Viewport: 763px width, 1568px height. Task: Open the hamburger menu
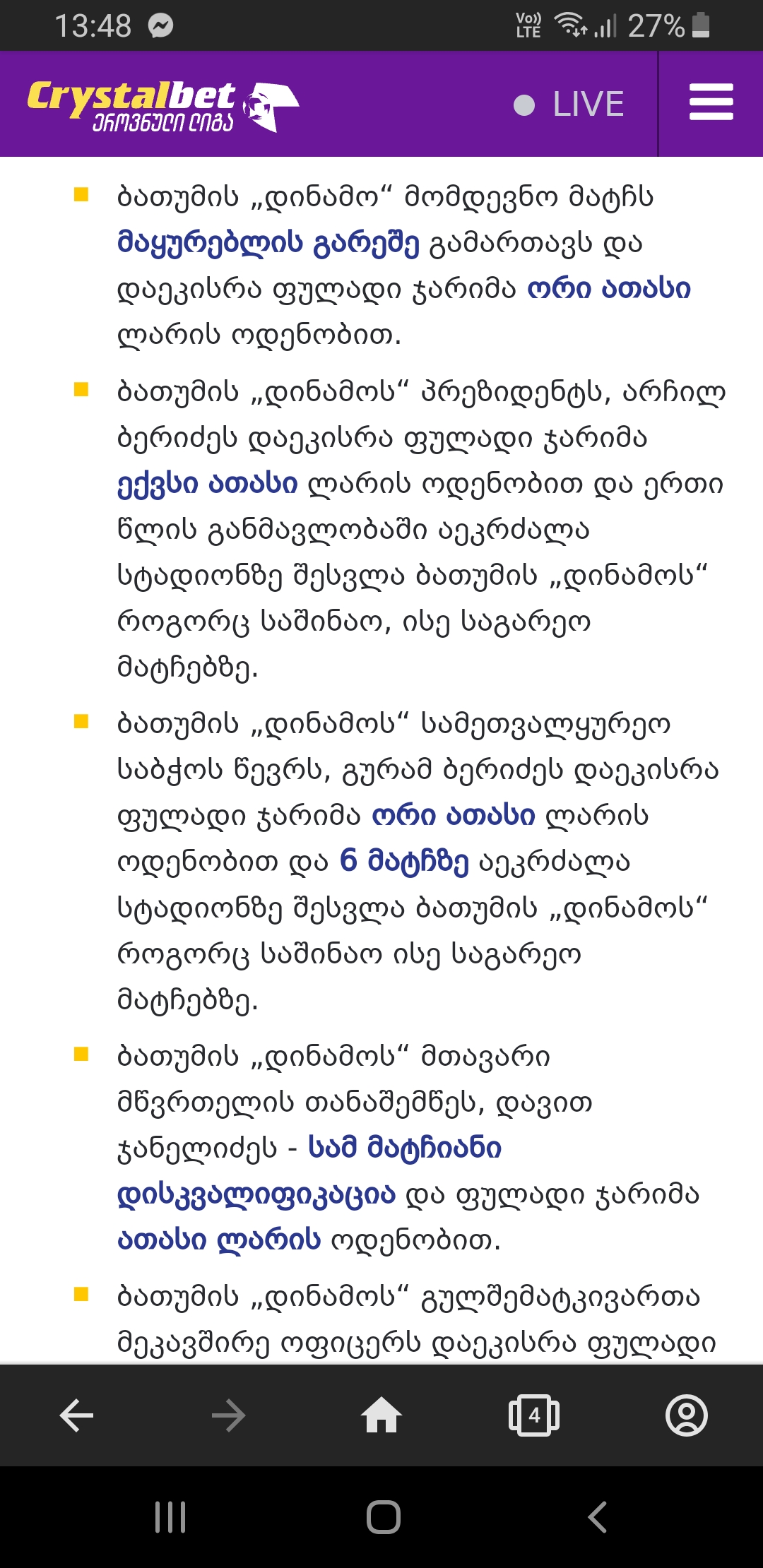pos(711,103)
